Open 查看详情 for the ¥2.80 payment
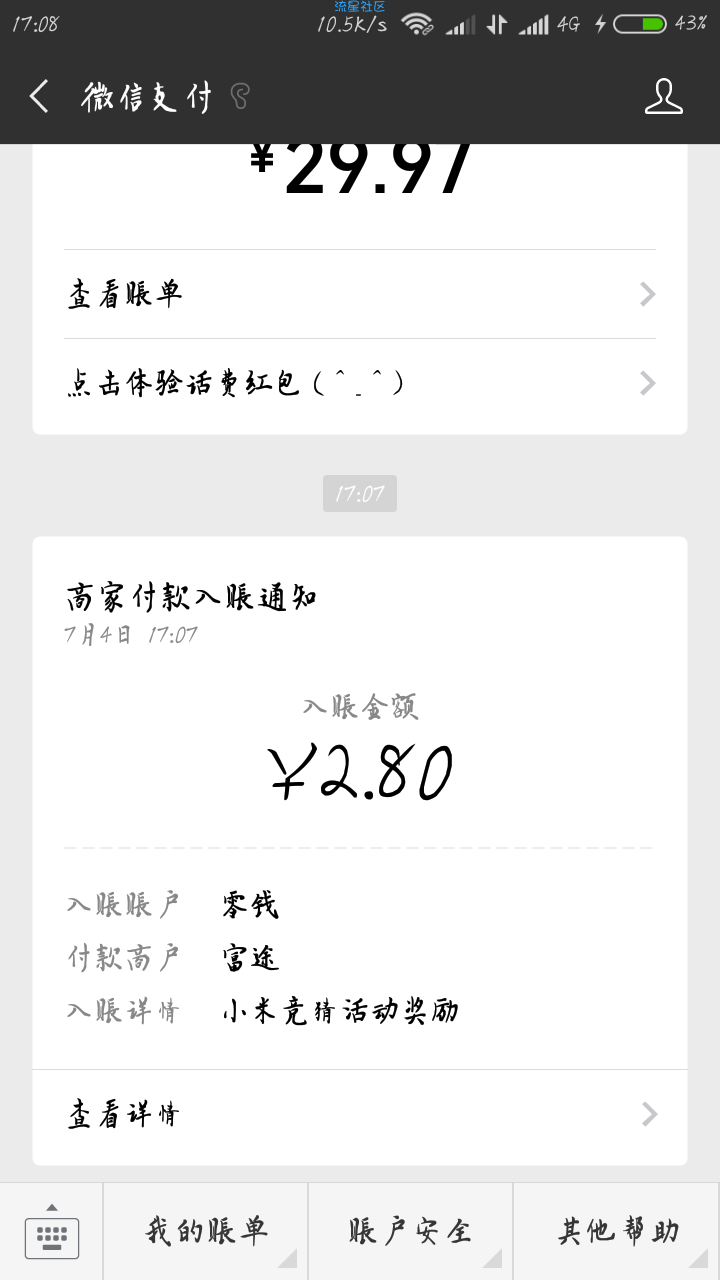This screenshot has height=1280, width=720. 360,1114
